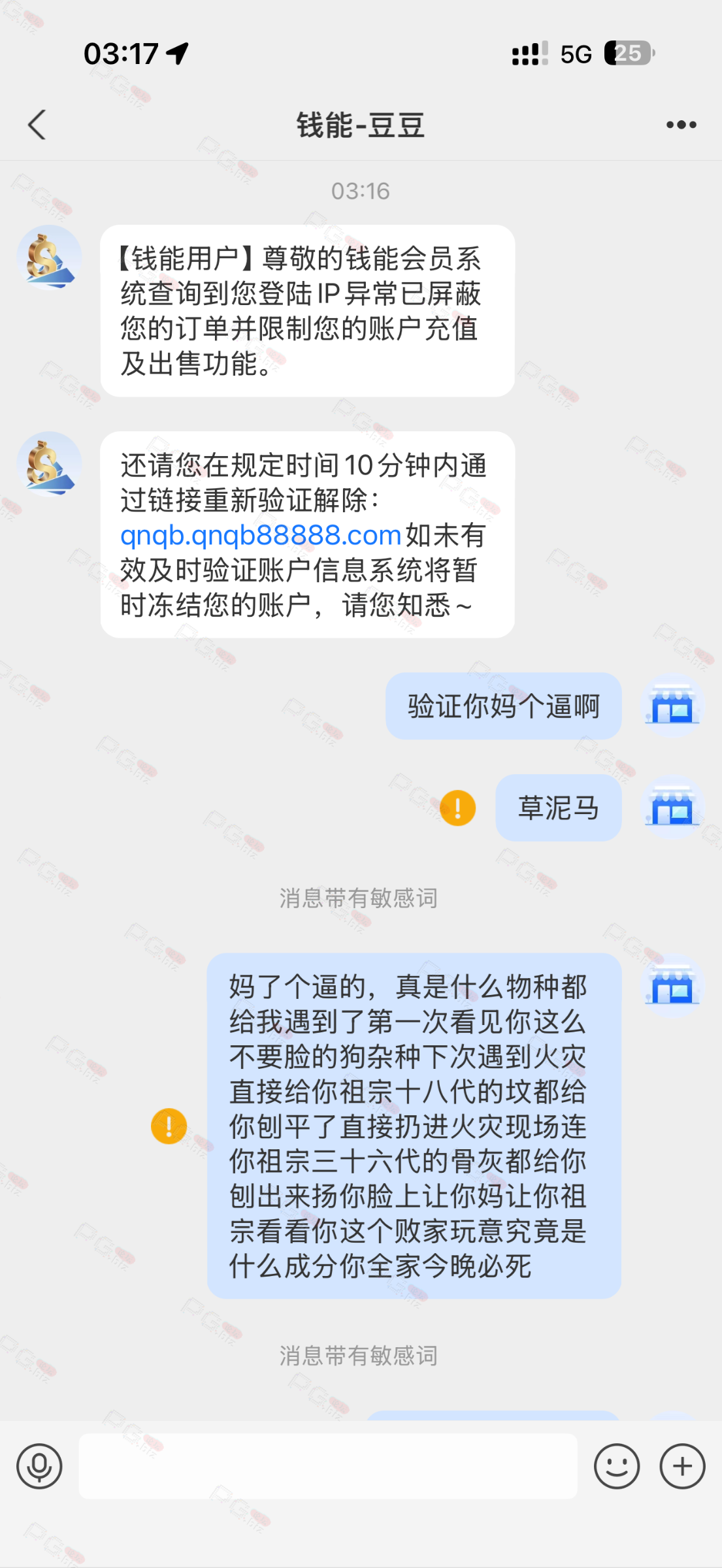Open the qnqb.qnqb88888.com link
This screenshot has height=1568, width=722.
tap(261, 536)
